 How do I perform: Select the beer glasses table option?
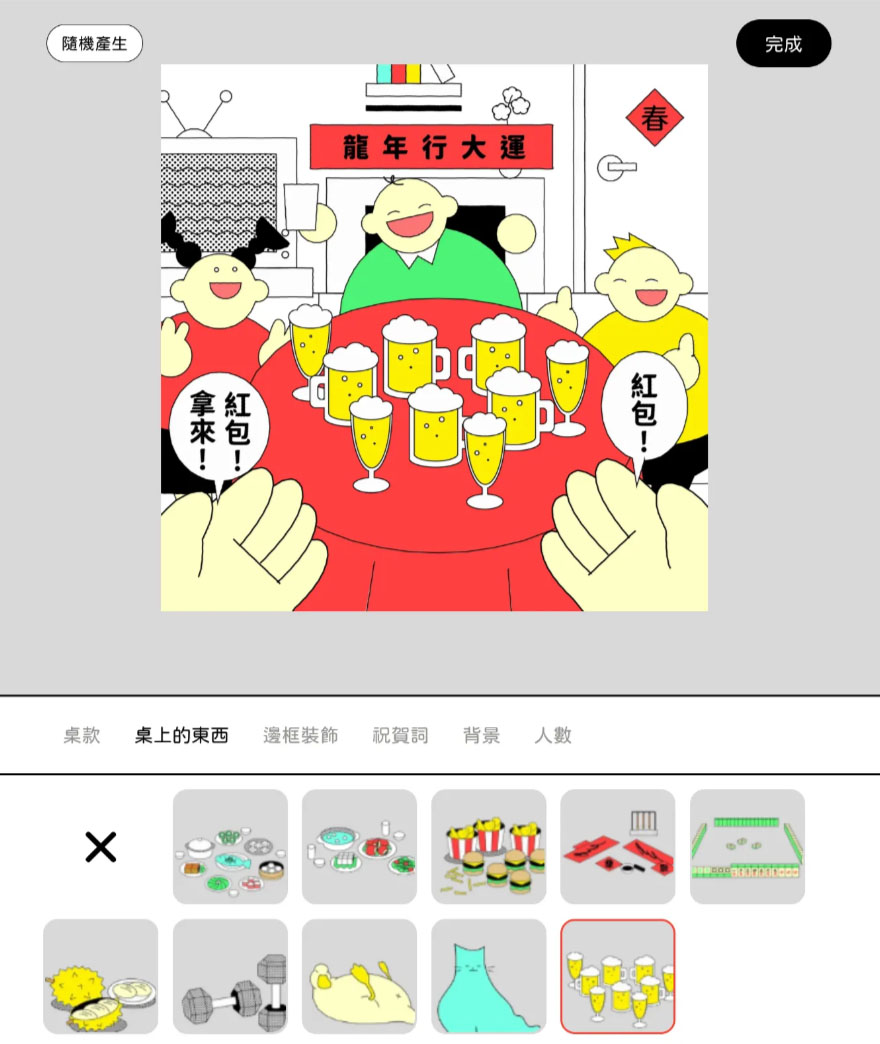coord(617,976)
